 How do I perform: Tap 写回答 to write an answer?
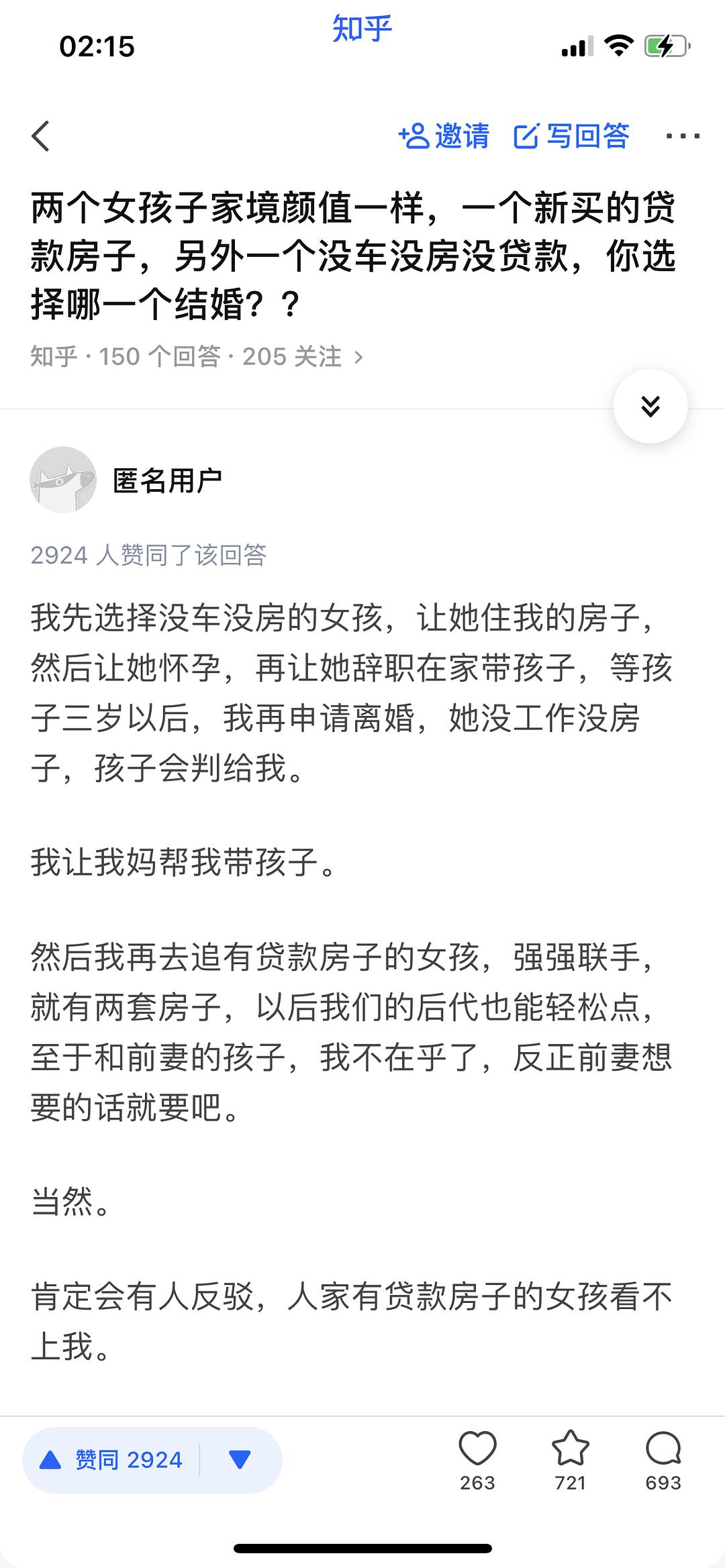pyautogui.click(x=572, y=136)
